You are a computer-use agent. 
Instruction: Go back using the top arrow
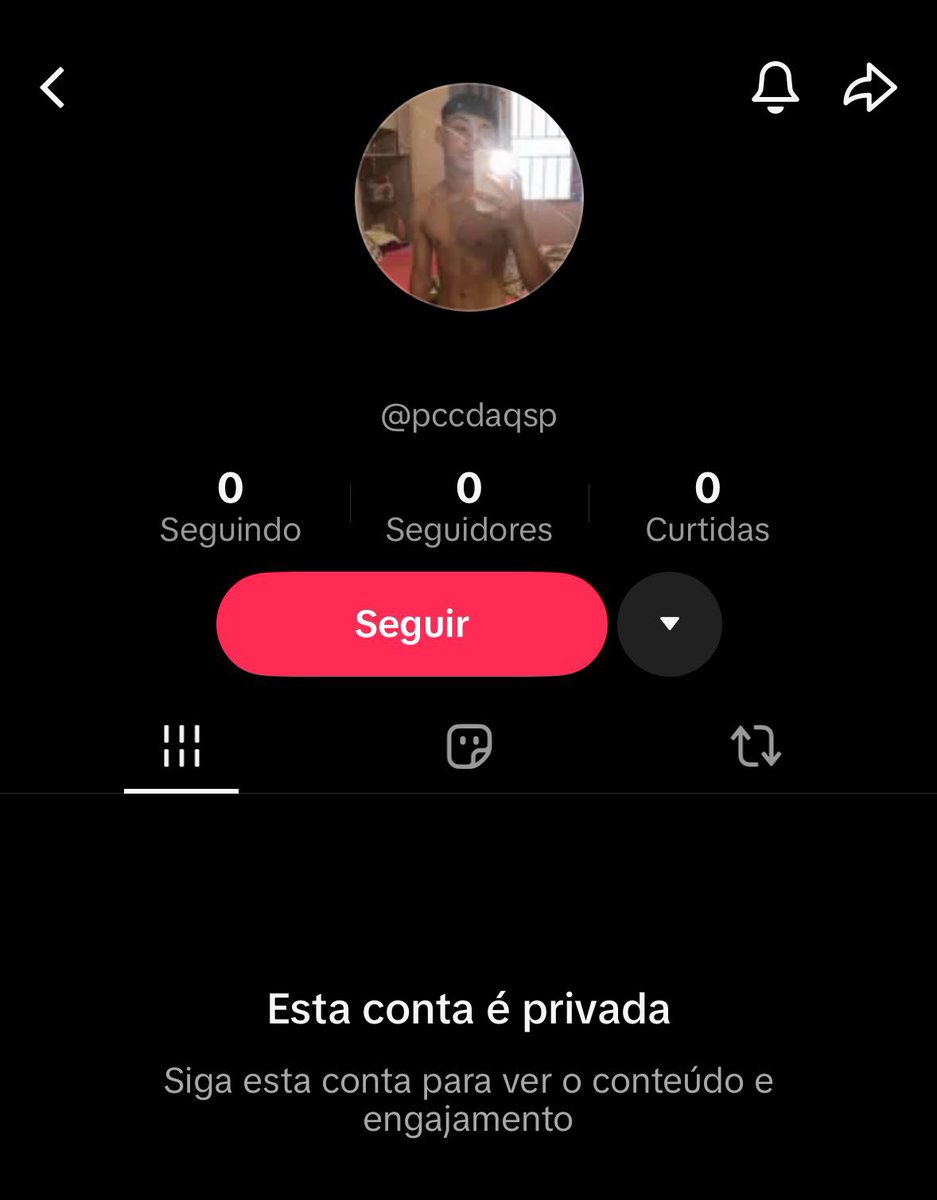pyautogui.click(x=53, y=88)
